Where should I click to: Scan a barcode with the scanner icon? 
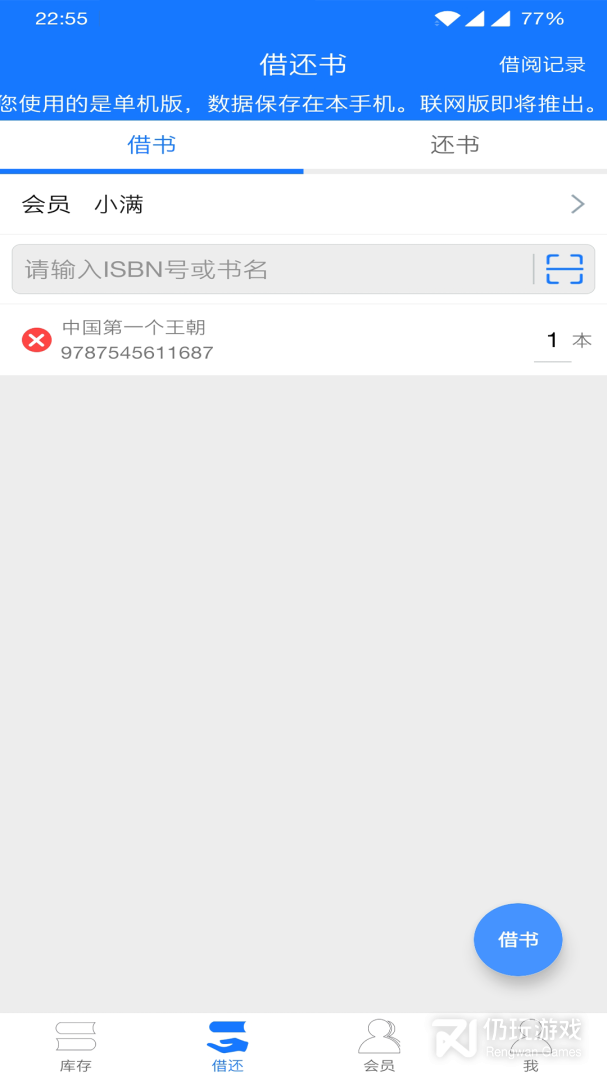(x=564, y=269)
